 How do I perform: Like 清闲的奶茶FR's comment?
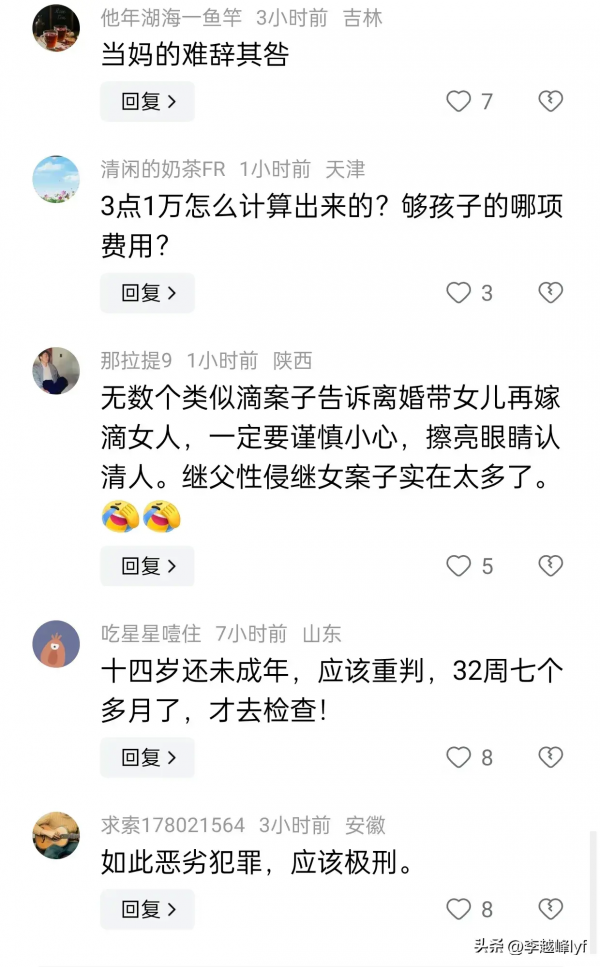click(459, 293)
